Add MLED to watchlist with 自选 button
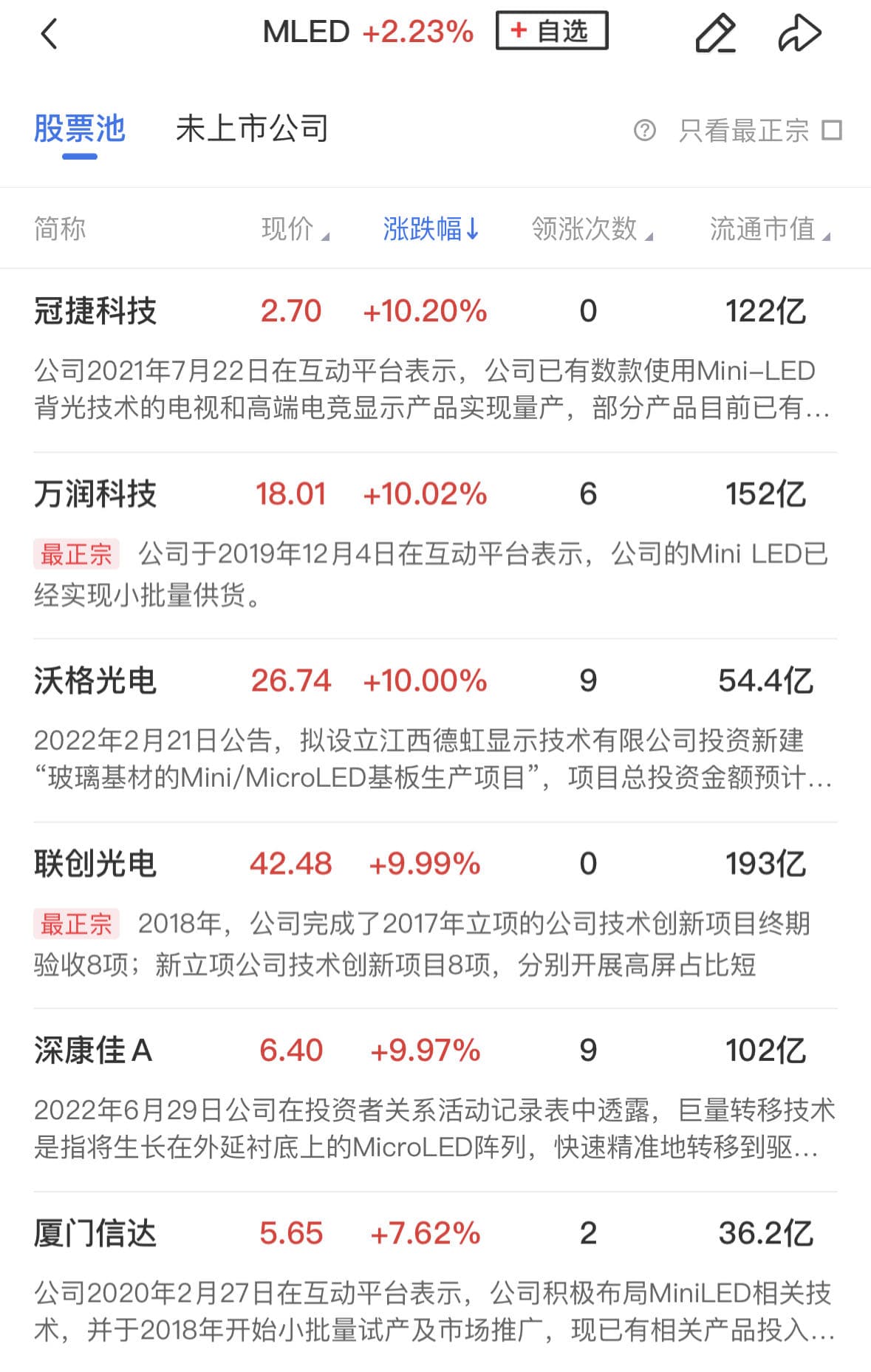The image size is (871, 1372). click(x=551, y=31)
